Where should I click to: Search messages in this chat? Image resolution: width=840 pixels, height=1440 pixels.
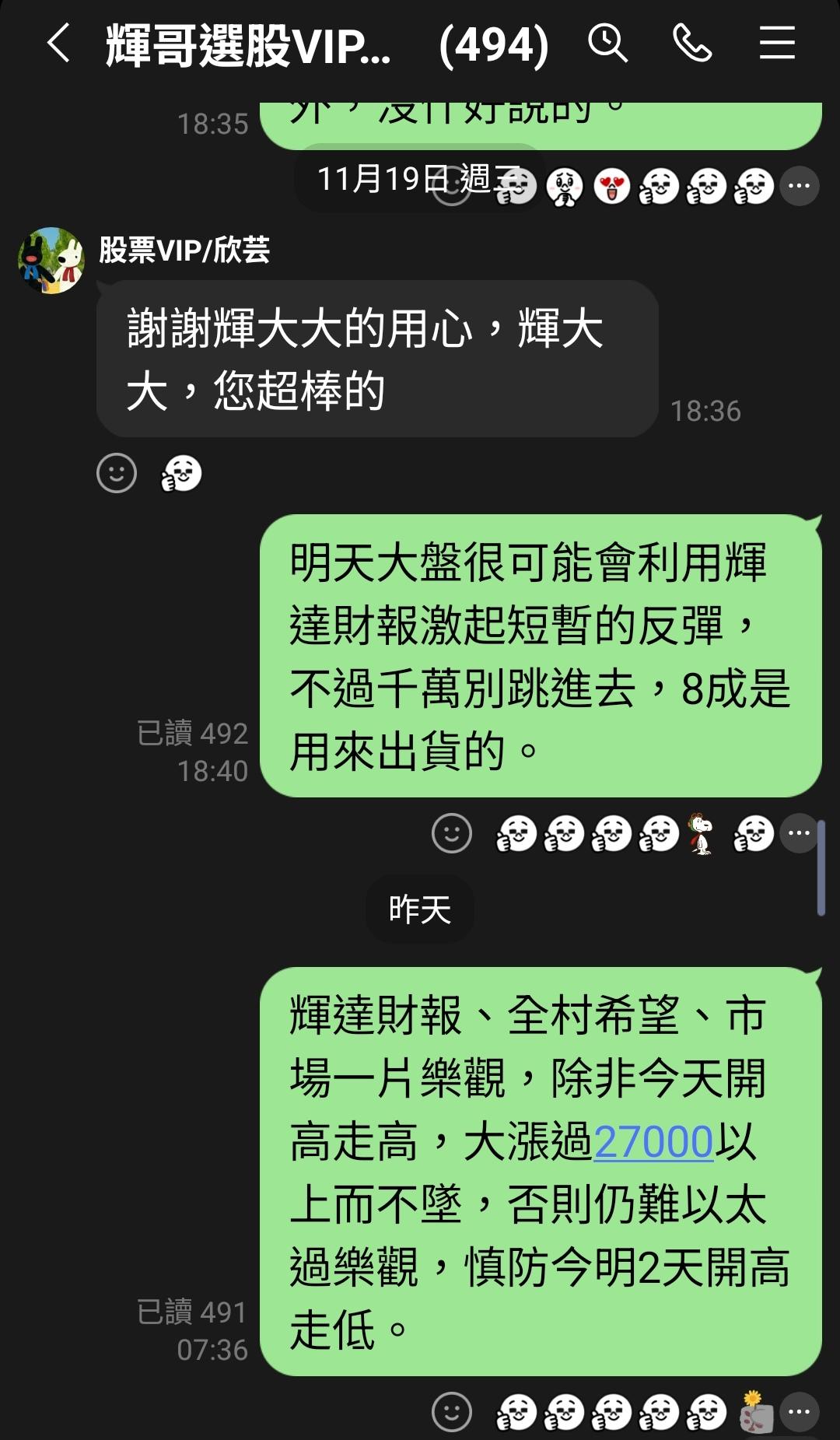click(607, 44)
